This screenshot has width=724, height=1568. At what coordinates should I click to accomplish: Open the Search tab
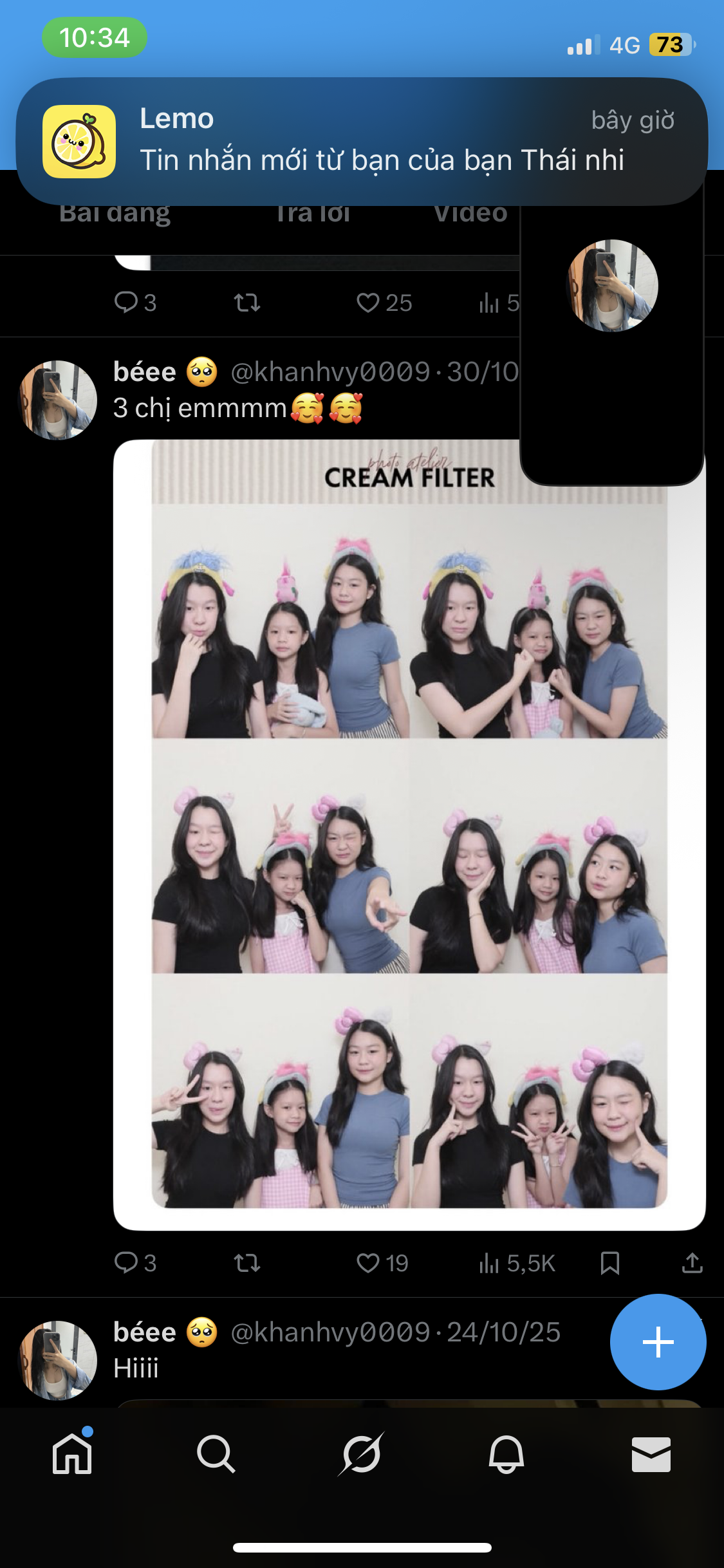[x=216, y=1455]
